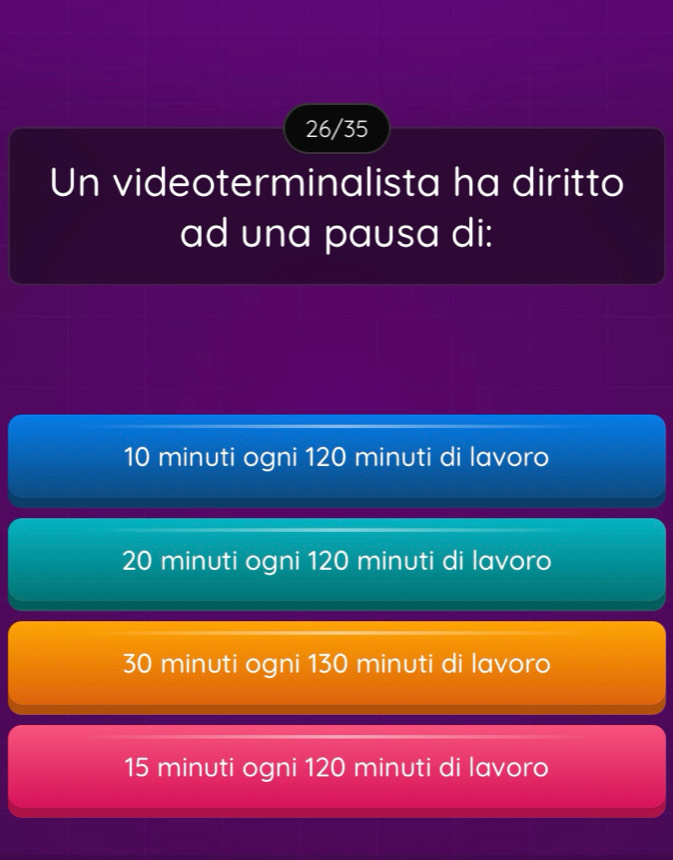Choose answer 20 minuti ogni 120 minuti
673x860 pixels.
coord(336,561)
